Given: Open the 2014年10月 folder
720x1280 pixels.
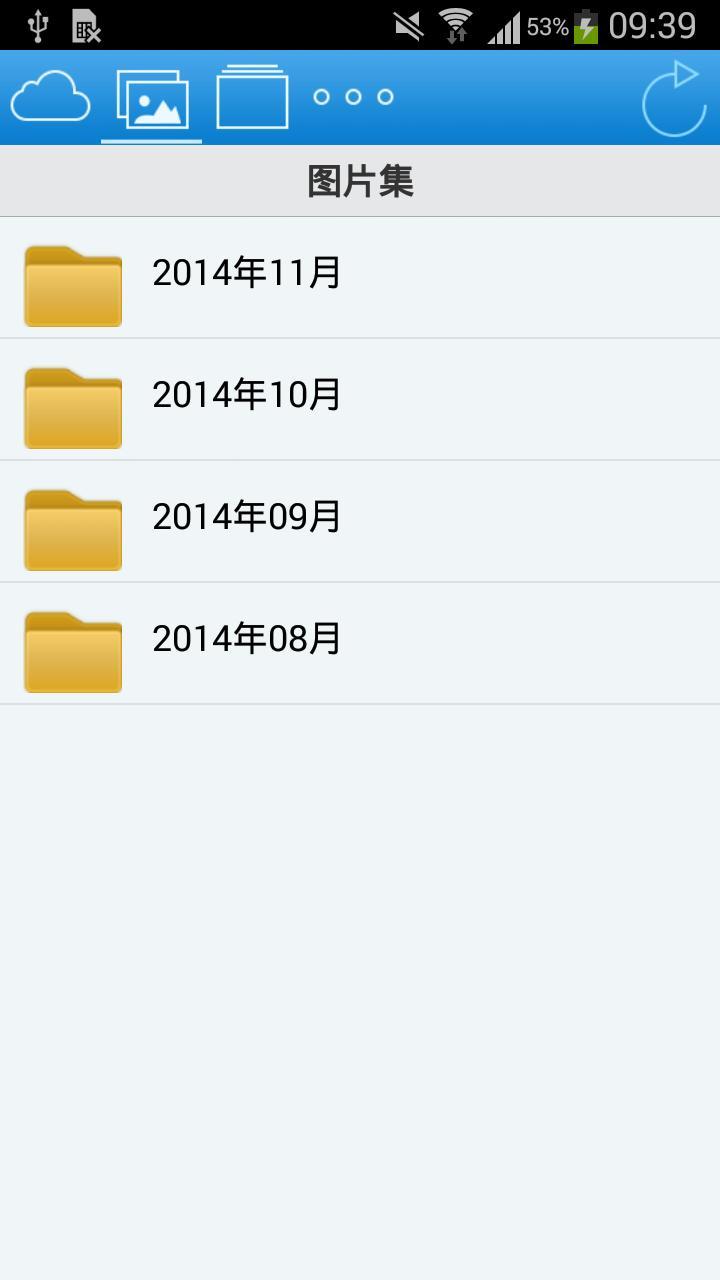Looking at the screenshot, I should coord(360,399).
